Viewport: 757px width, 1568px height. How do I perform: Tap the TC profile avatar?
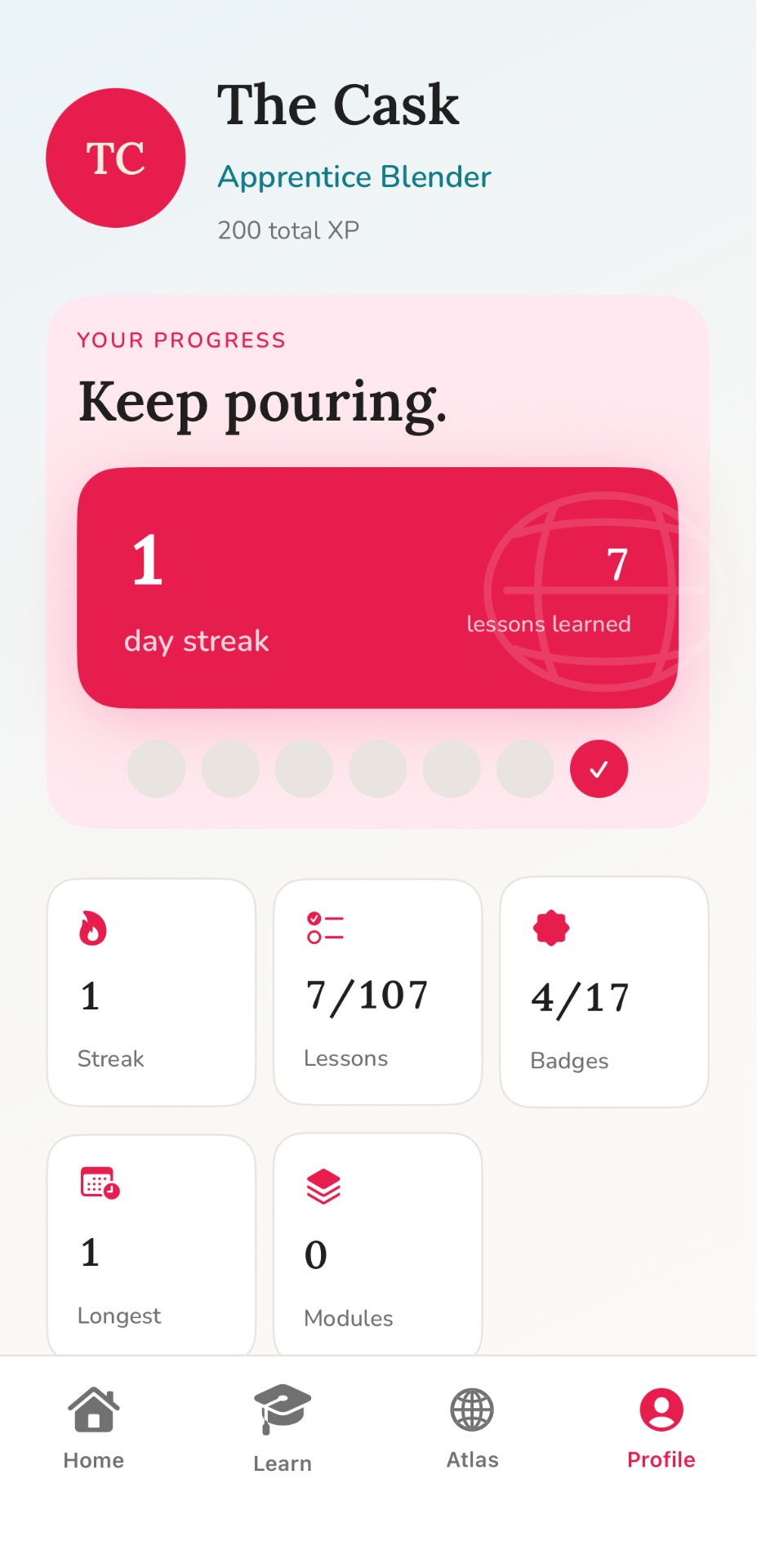click(x=116, y=158)
